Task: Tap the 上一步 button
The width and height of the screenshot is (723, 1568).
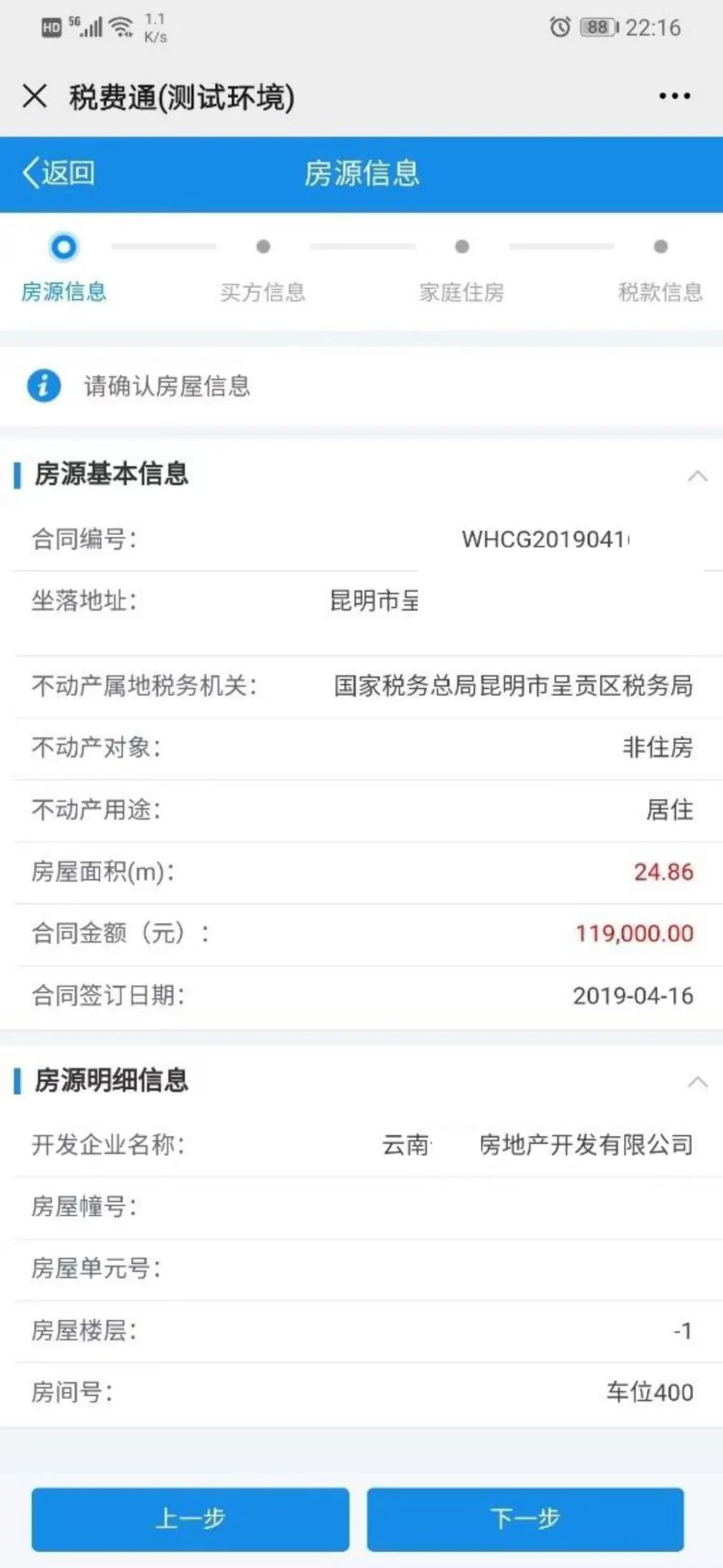Action: [x=190, y=1518]
